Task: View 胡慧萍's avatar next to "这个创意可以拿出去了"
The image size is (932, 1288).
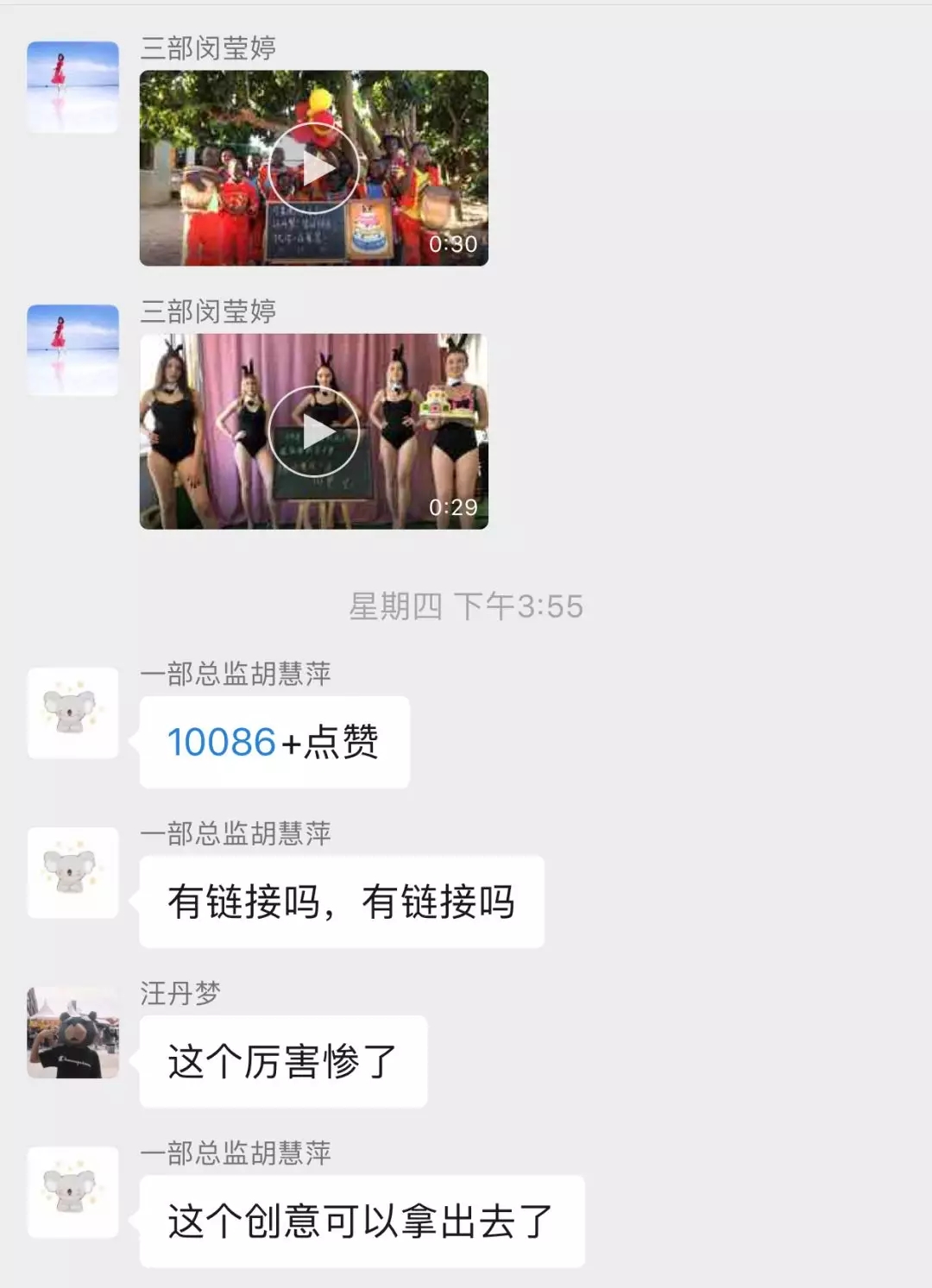Action: pyautogui.click(x=73, y=1192)
